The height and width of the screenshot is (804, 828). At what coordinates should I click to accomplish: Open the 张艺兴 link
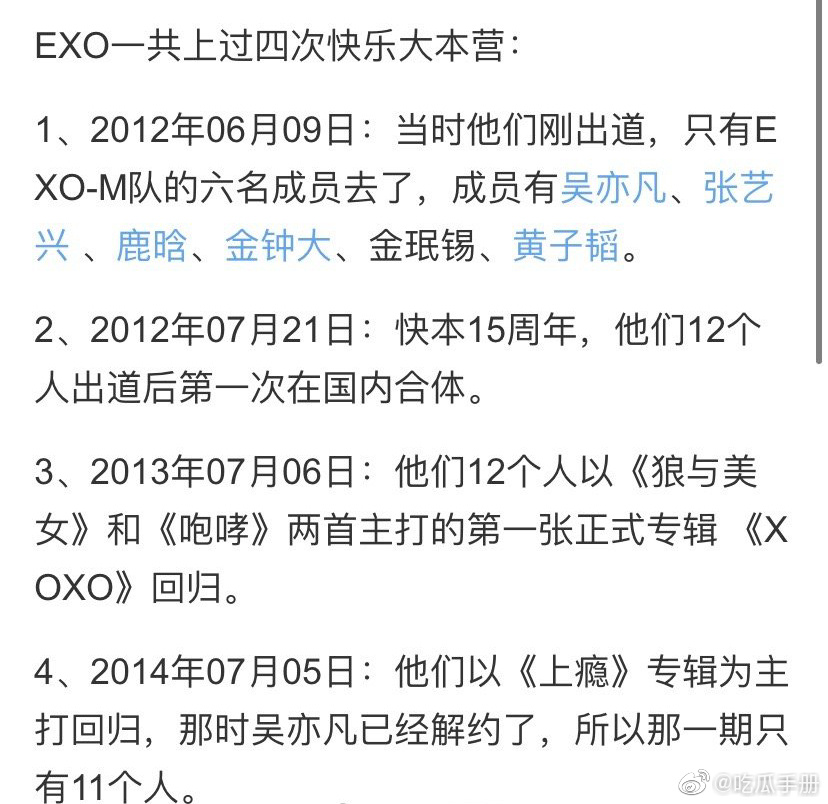point(738,188)
